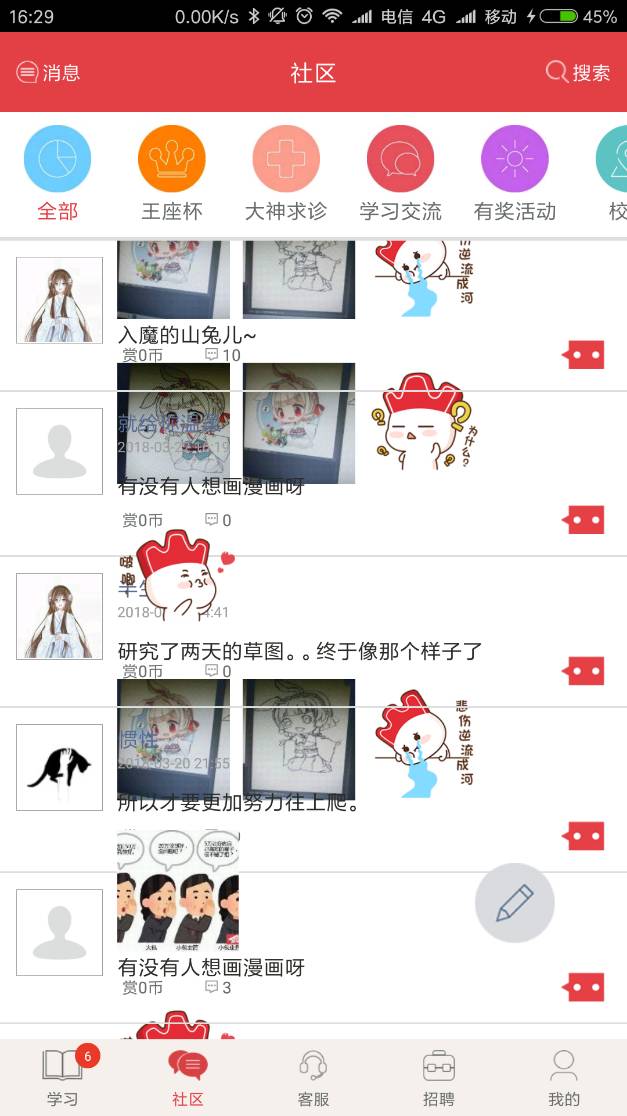This screenshot has height=1116, width=627.
Task: View the black cat avatar's profile
Action: click(59, 767)
